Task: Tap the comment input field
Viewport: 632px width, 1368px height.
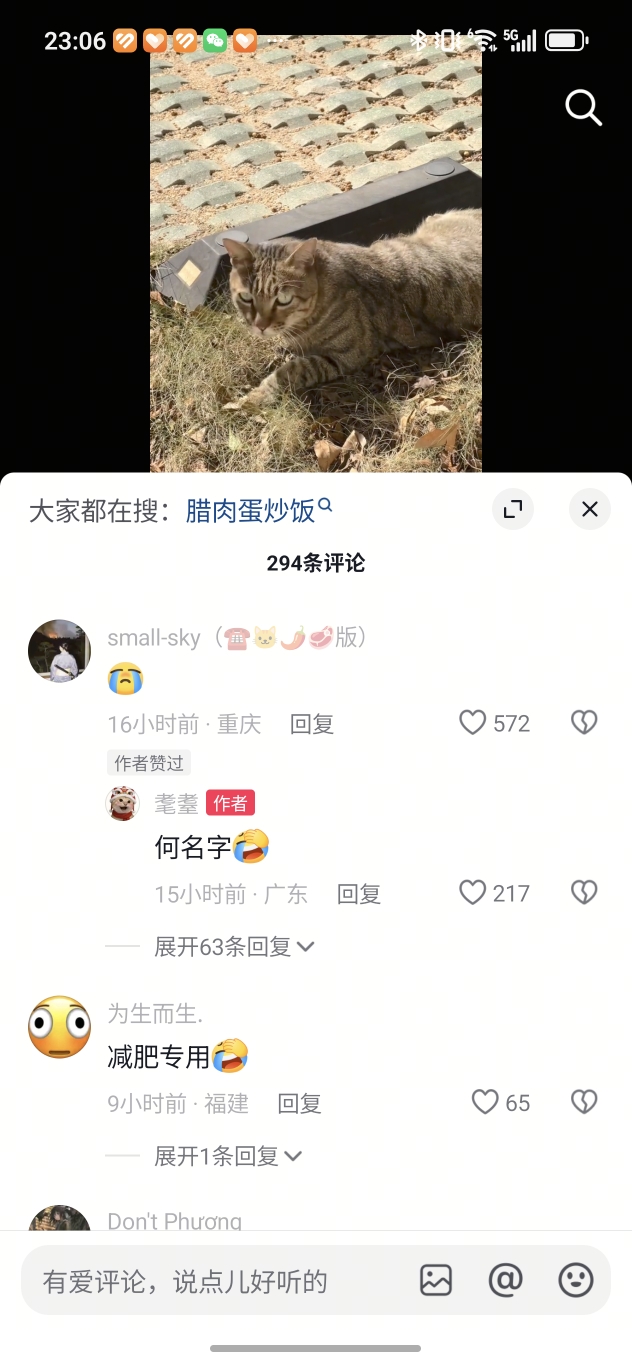Action: (200, 1281)
